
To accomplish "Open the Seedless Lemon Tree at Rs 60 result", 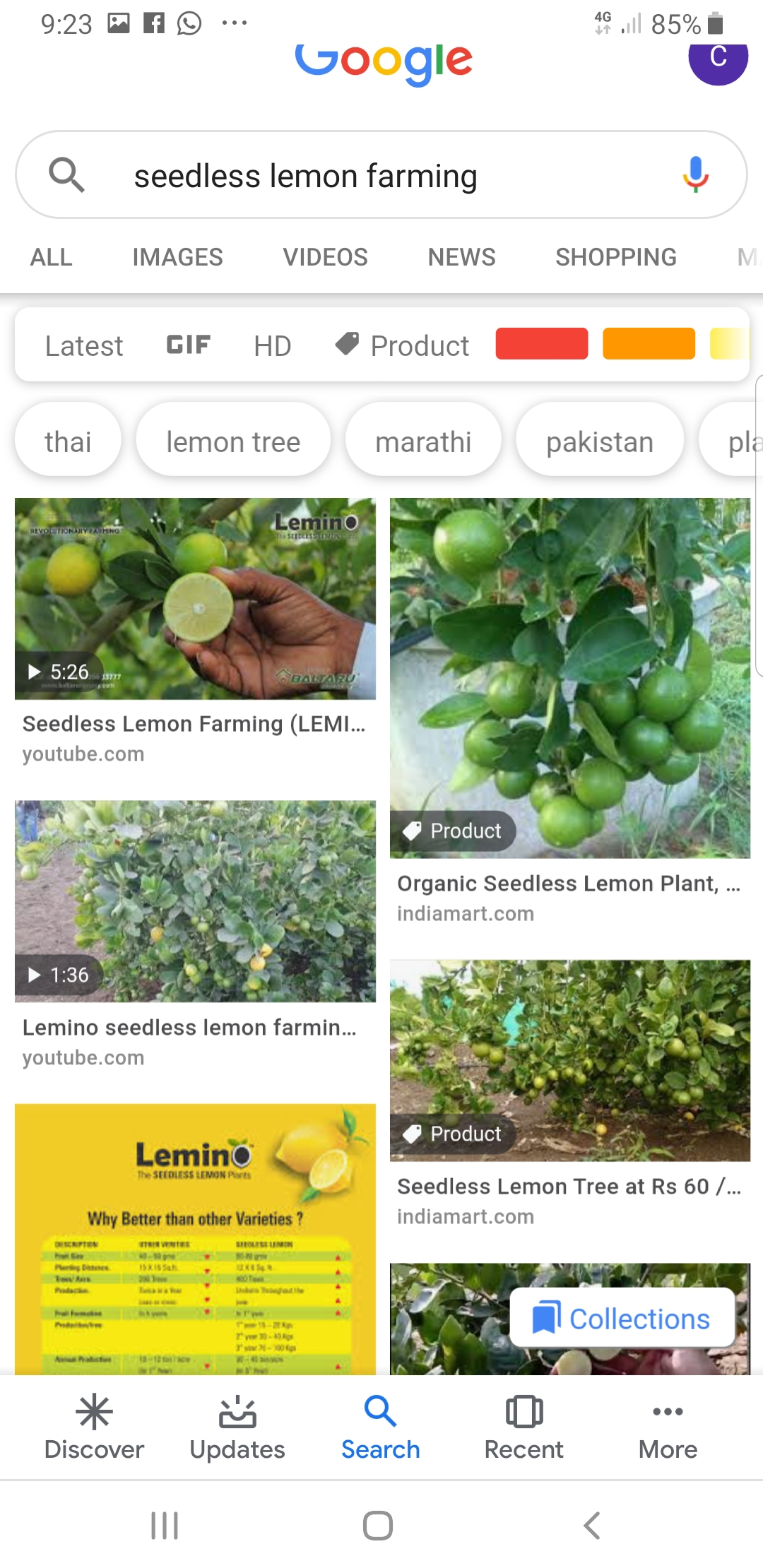I will point(569,1059).
